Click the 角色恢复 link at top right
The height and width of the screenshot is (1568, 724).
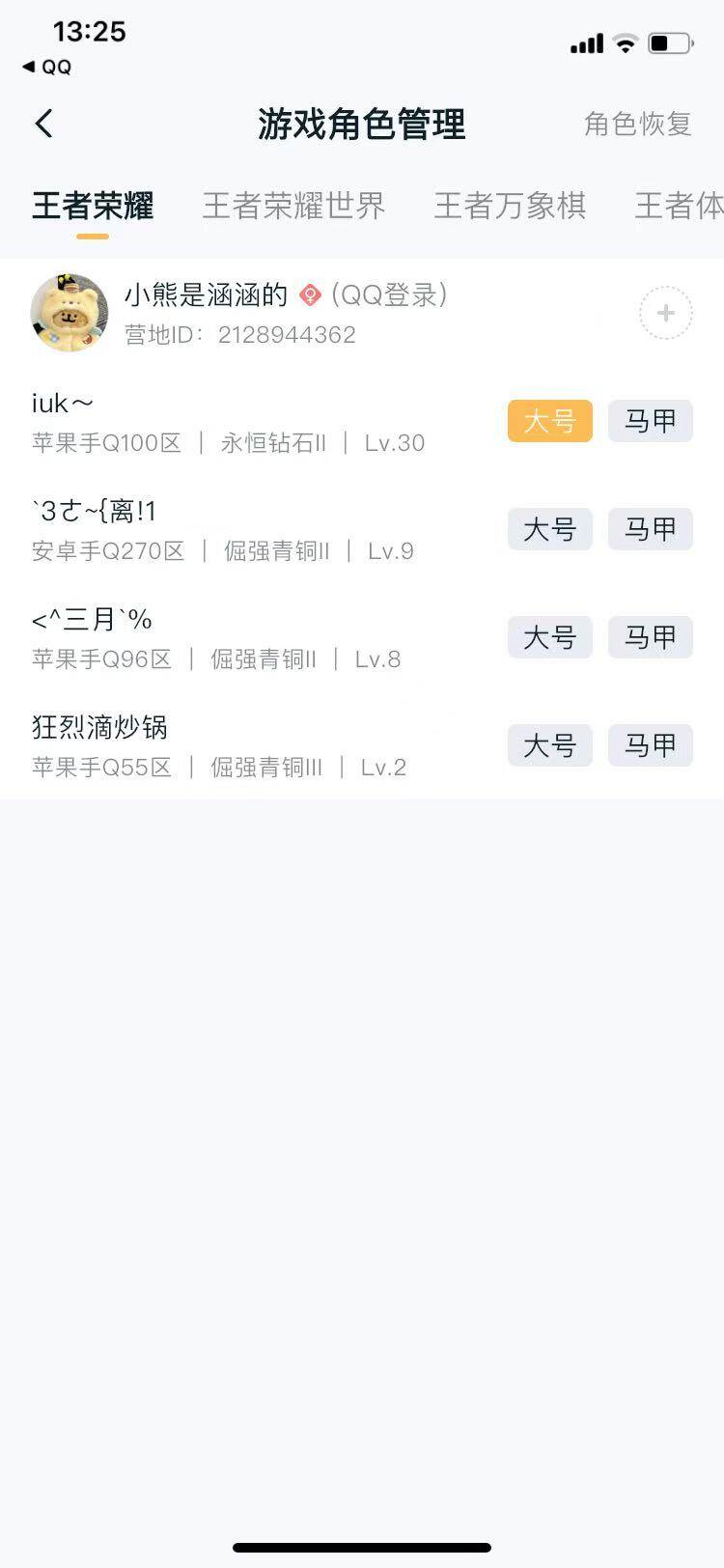(637, 126)
